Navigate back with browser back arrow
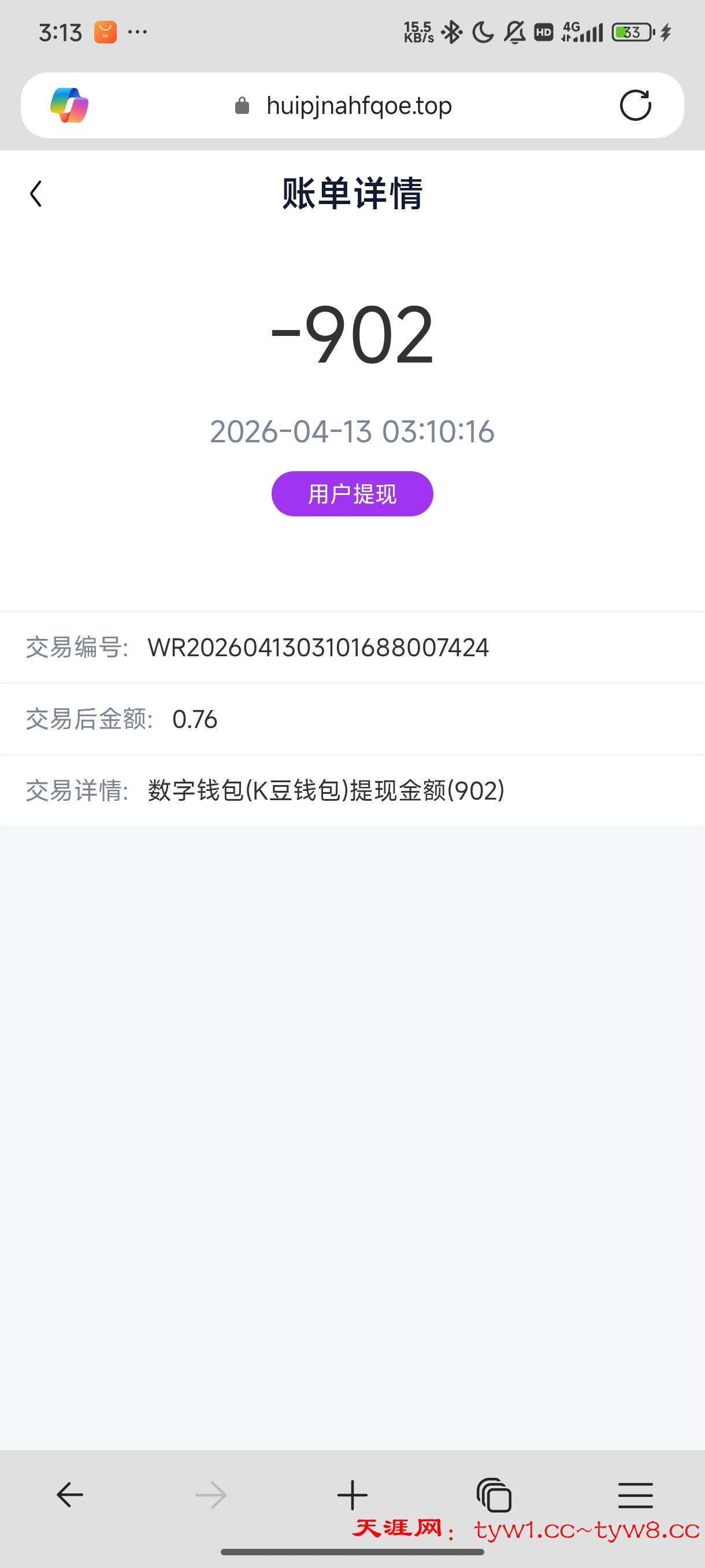Screen dimensions: 705x1568 [70, 1495]
